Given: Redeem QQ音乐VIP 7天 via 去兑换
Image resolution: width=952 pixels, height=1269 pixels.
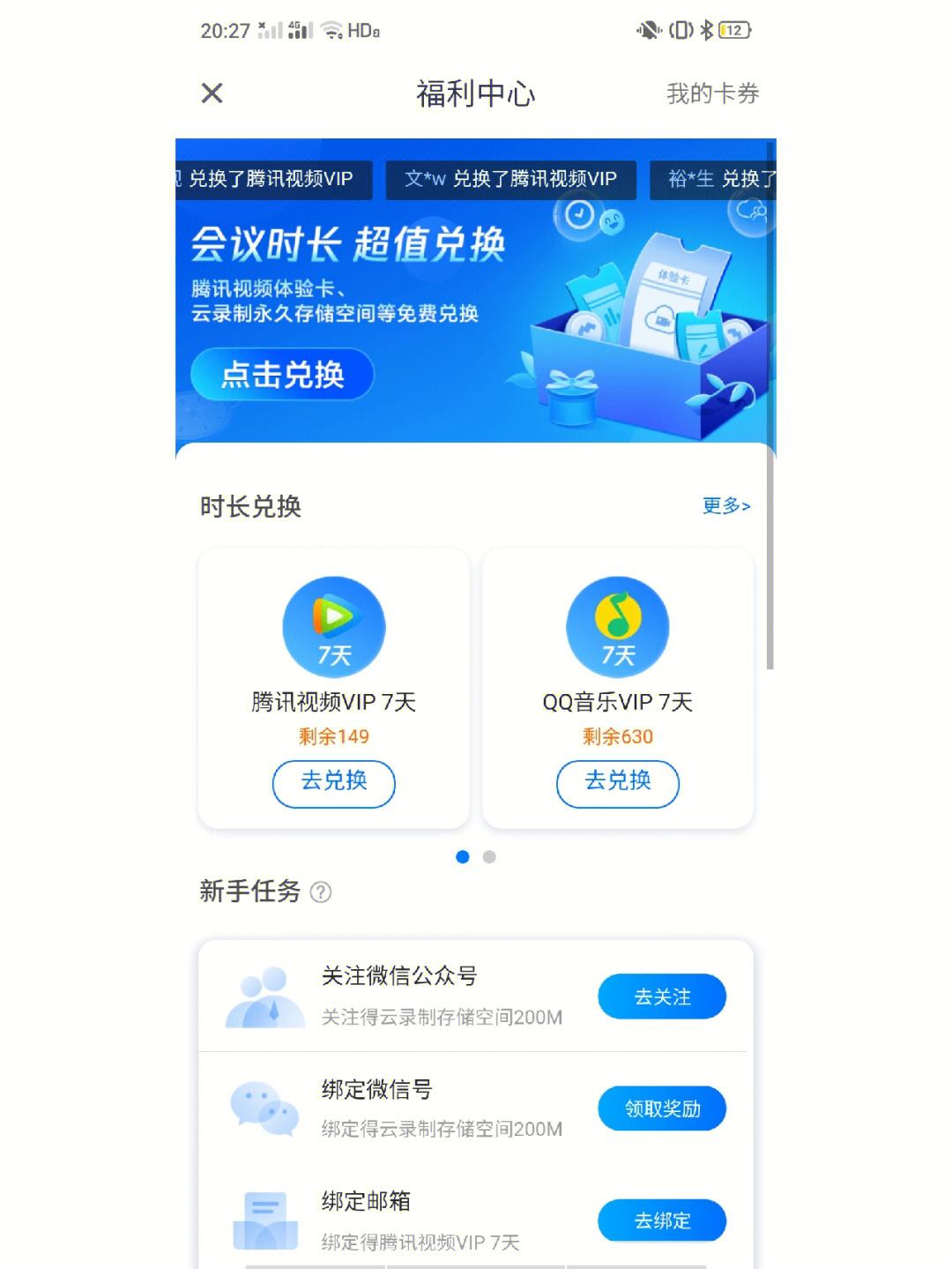Looking at the screenshot, I should point(617,782).
